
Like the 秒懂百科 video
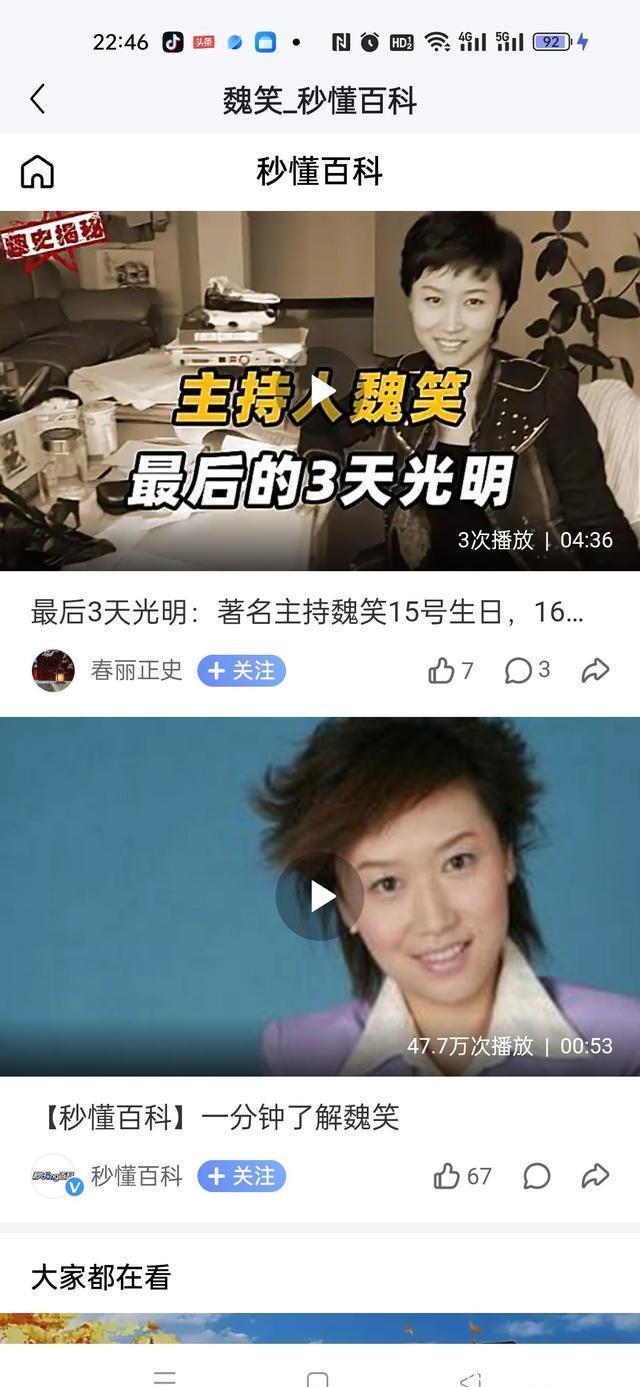(462, 1176)
